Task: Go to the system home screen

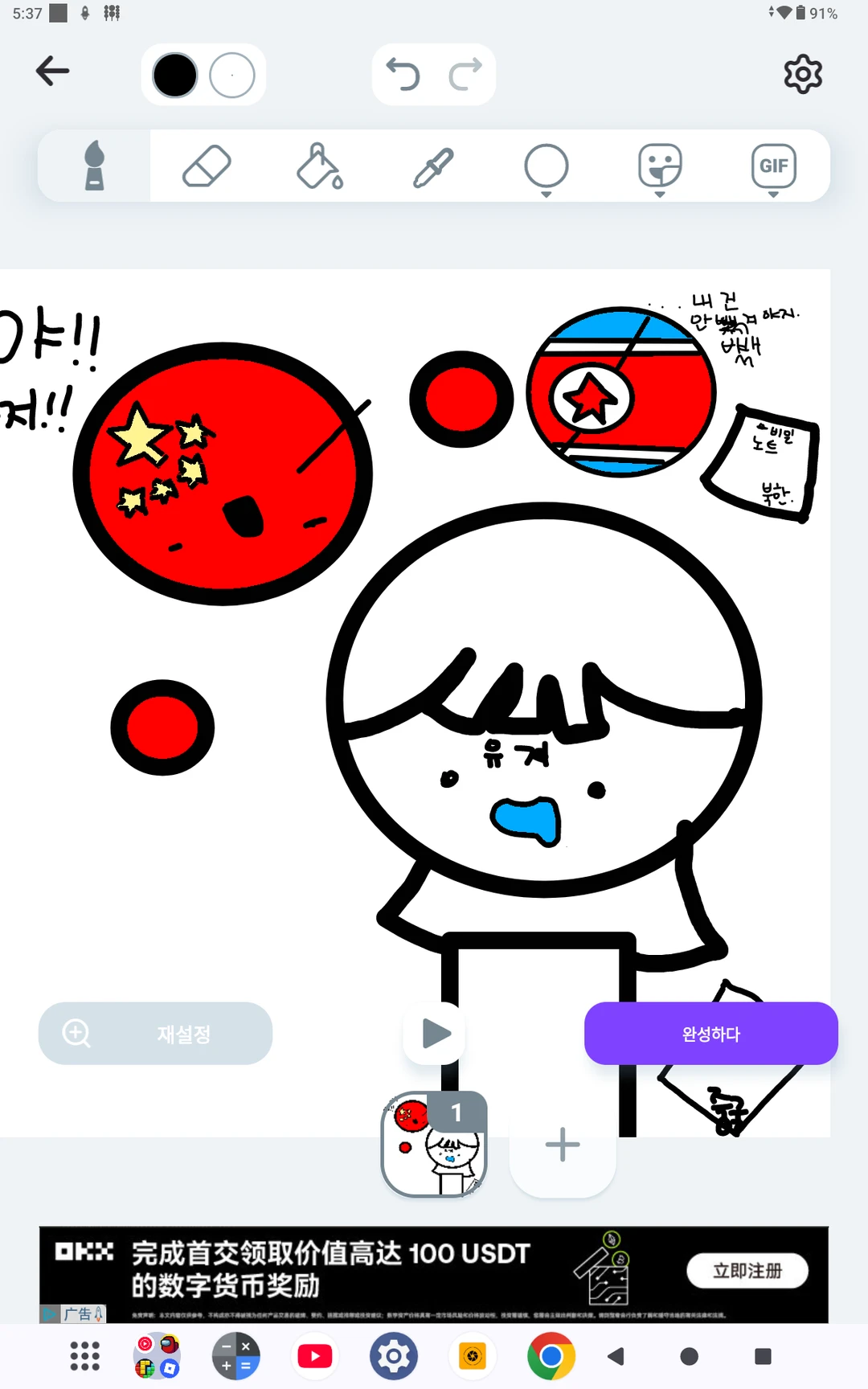Action: pyautogui.click(x=689, y=1357)
